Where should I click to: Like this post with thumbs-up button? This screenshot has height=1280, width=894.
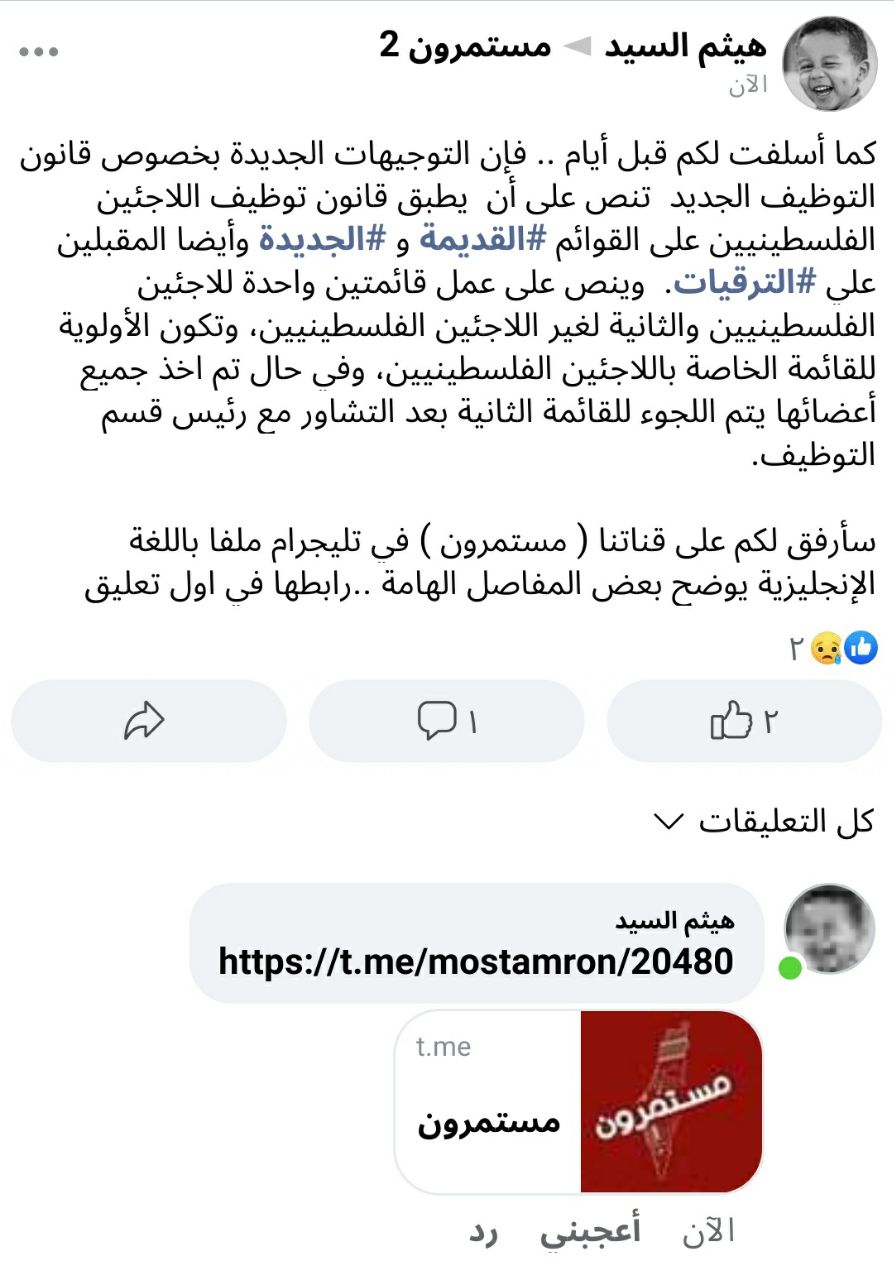743,721
